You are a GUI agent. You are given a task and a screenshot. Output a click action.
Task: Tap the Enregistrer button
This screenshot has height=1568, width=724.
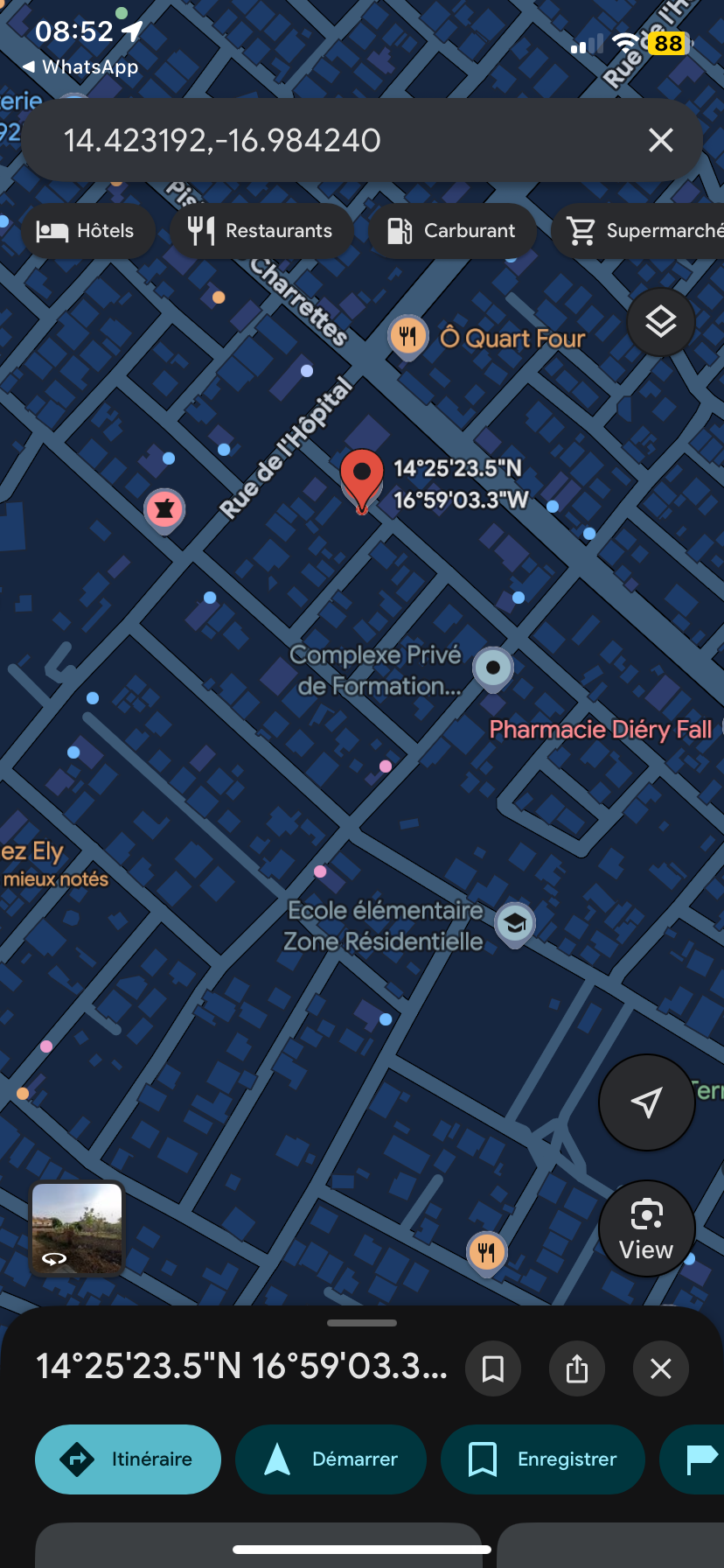click(543, 1459)
